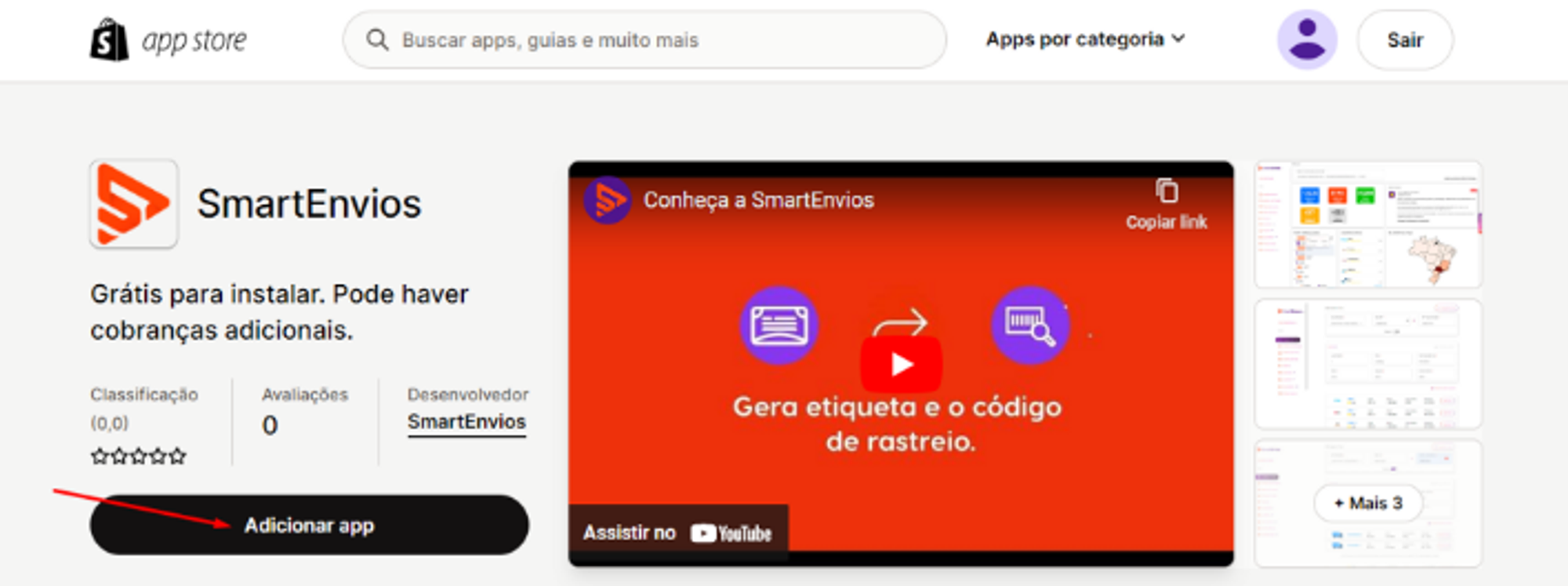Show more screenshots via + Mais 3
1568x586 pixels.
[1367, 503]
